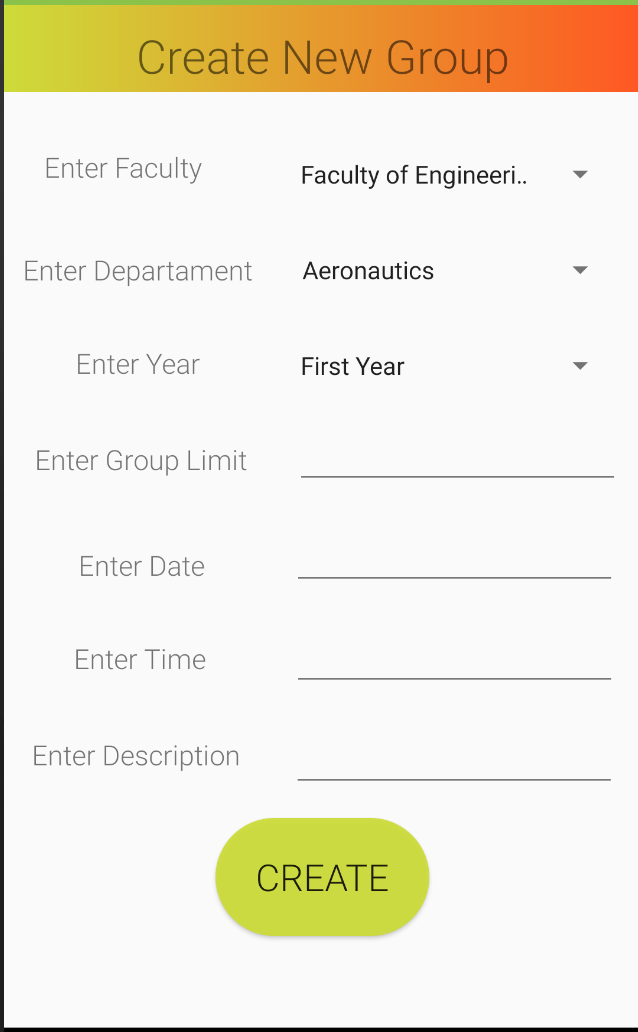Tap the Time input field
Viewport: 638px width, 1032px height.
[x=454, y=662]
